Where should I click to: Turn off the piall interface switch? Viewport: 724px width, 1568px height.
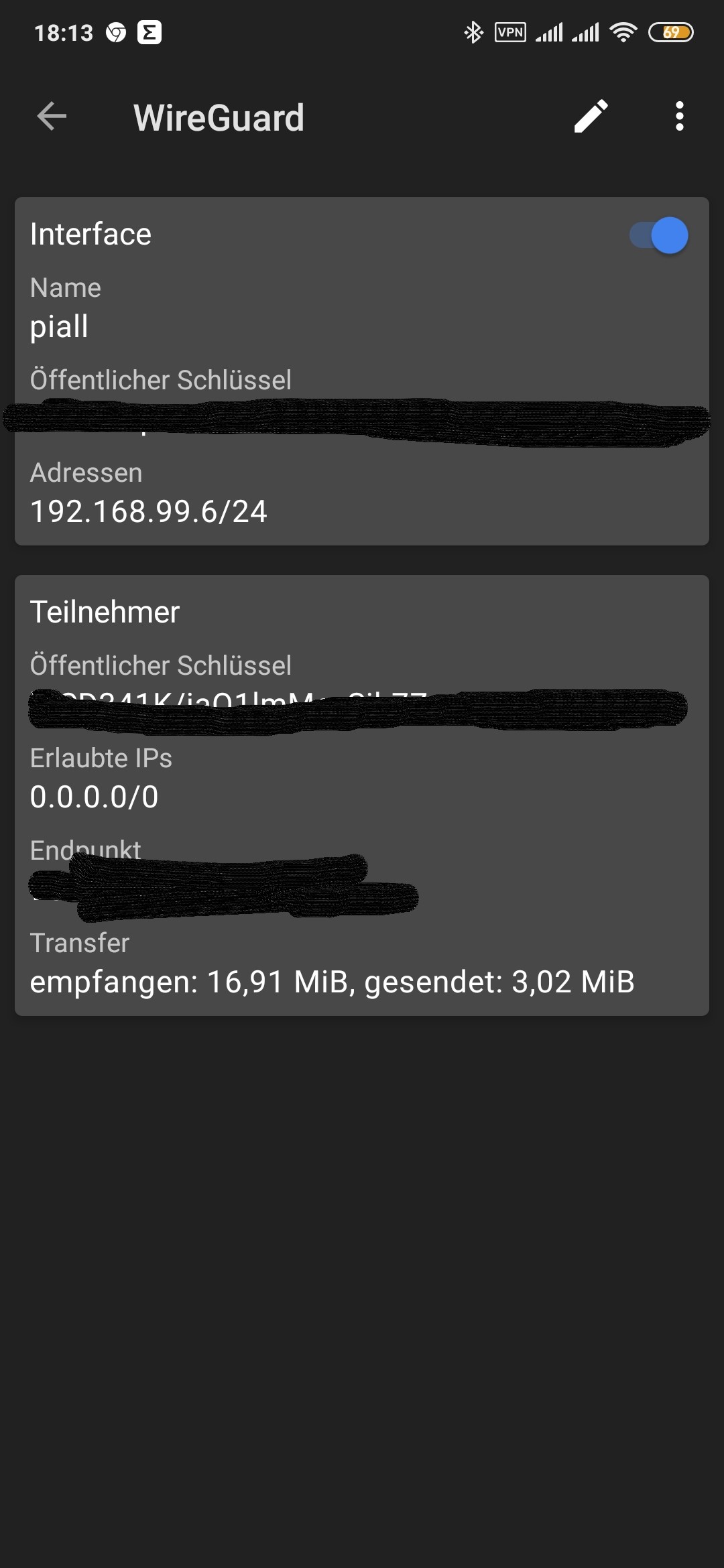point(659,235)
